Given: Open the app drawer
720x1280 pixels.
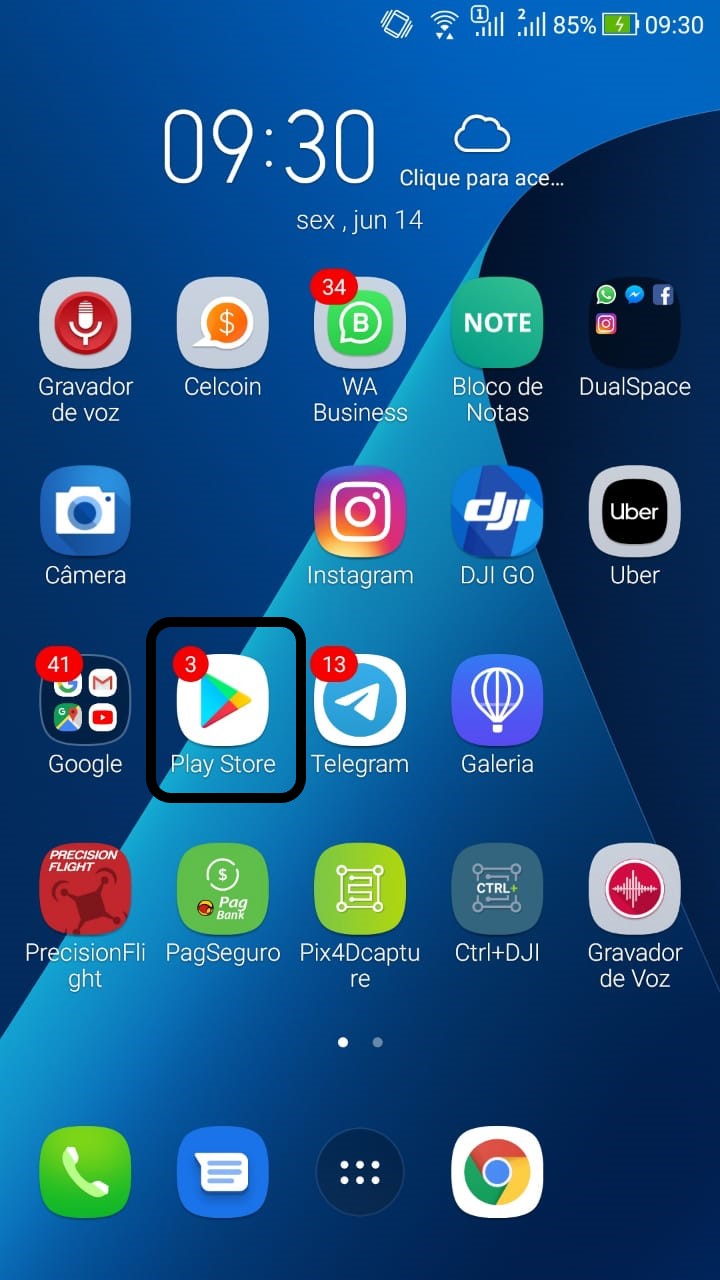Looking at the screenshot, I should [x=360, y=1173].
